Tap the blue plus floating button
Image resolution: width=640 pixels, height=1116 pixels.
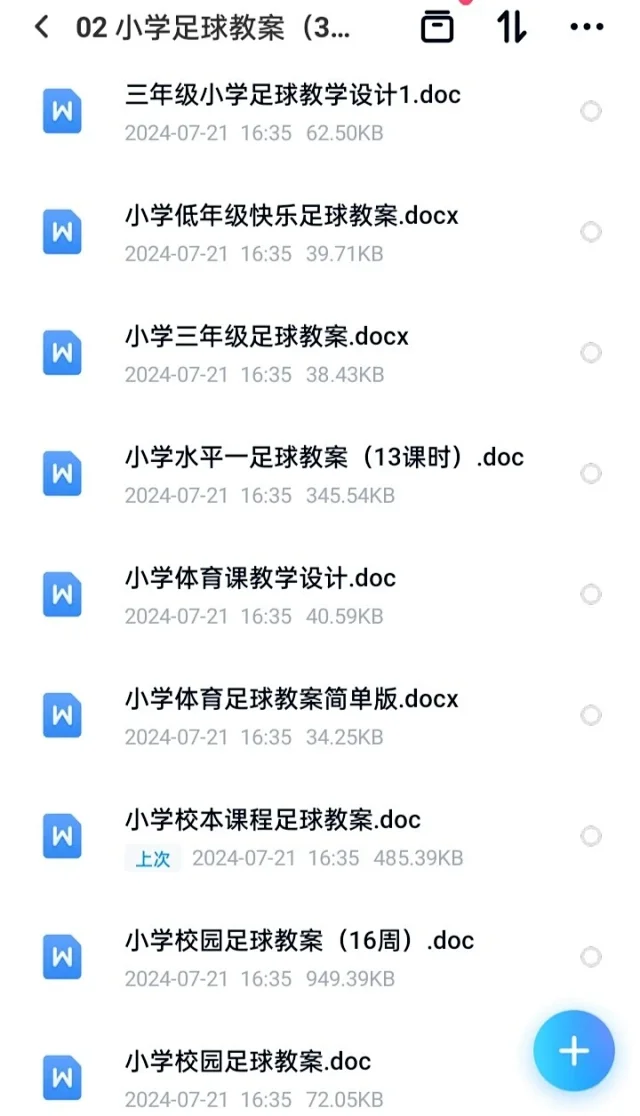point(573,1051)
